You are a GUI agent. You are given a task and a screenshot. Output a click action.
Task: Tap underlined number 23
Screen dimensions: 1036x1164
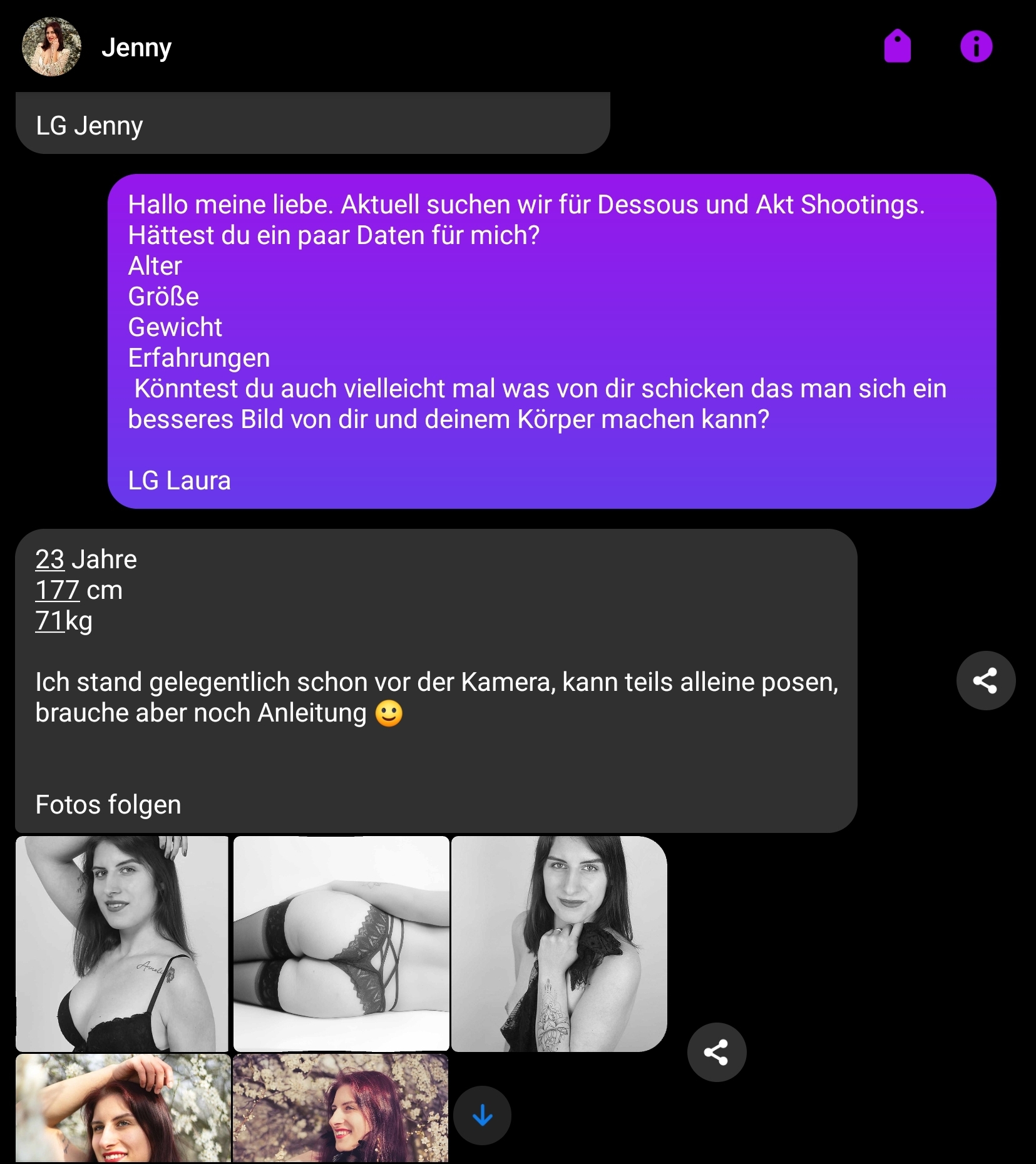point(50,559)
